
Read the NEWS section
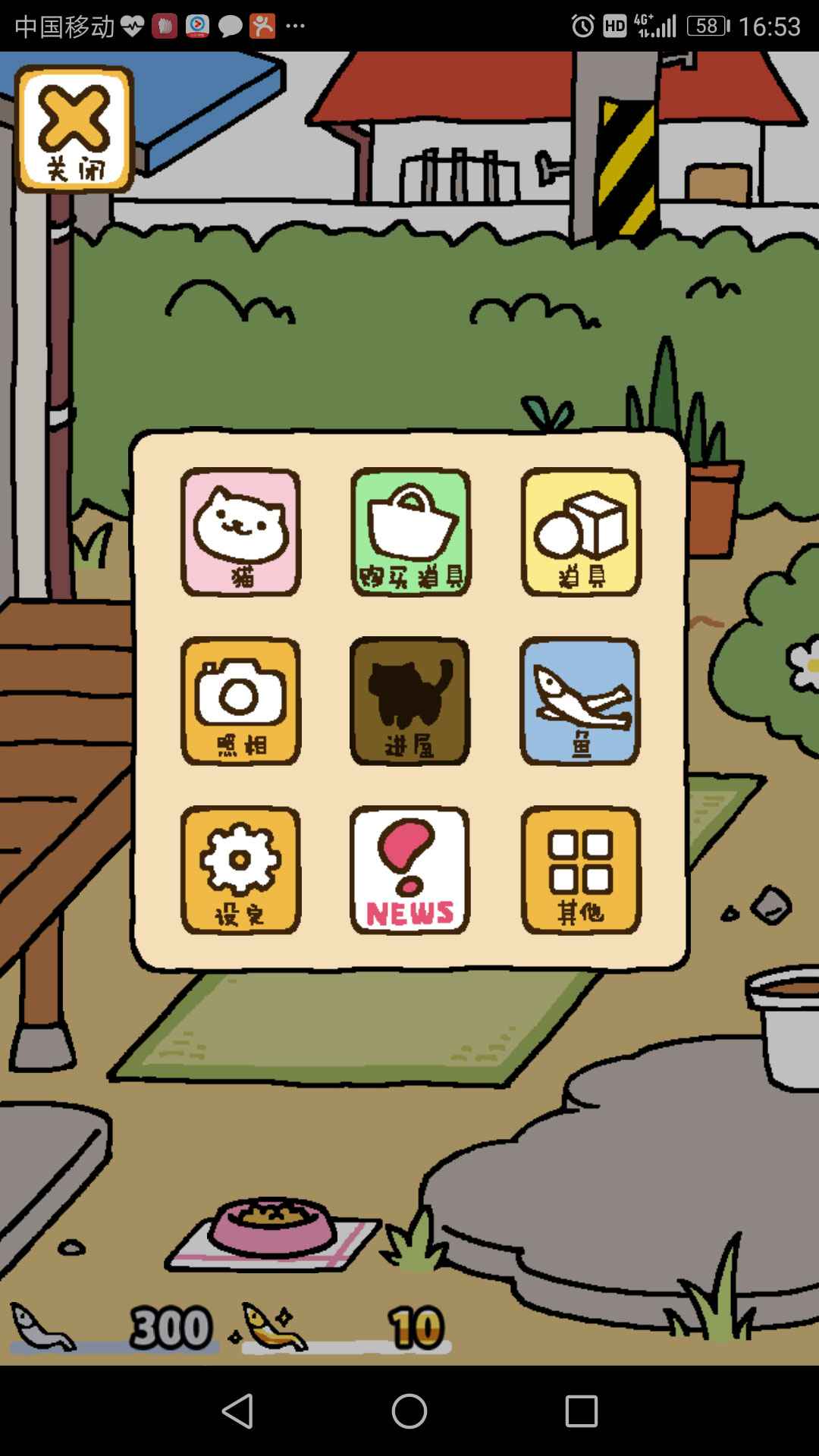(410, 870)
